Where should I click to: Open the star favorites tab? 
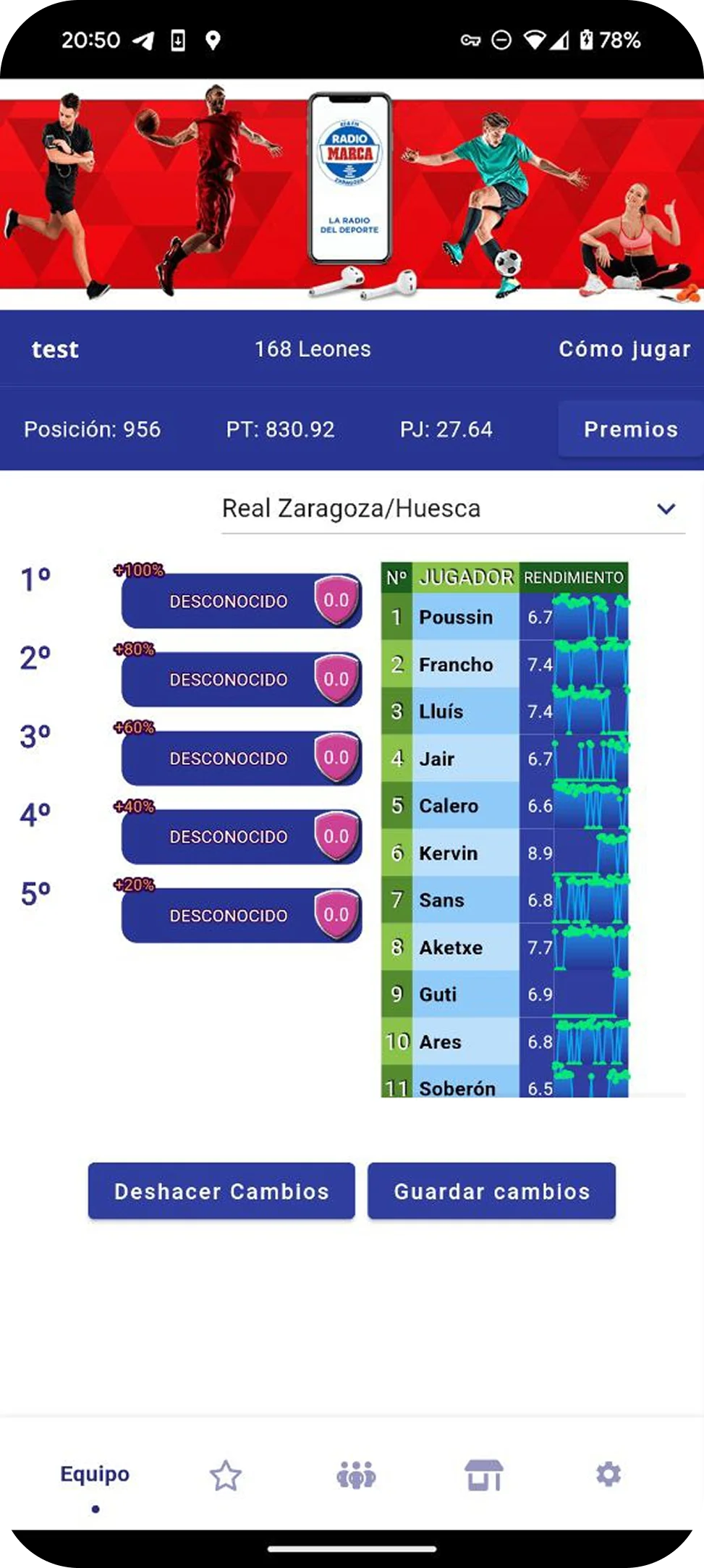(x=225, y=1475)
